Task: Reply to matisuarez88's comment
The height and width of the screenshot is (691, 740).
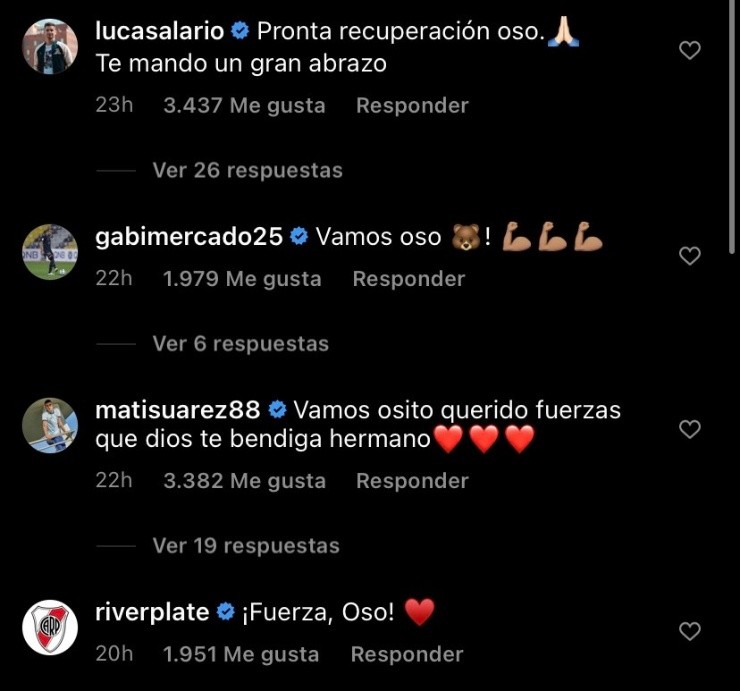Action: (412, 481)
